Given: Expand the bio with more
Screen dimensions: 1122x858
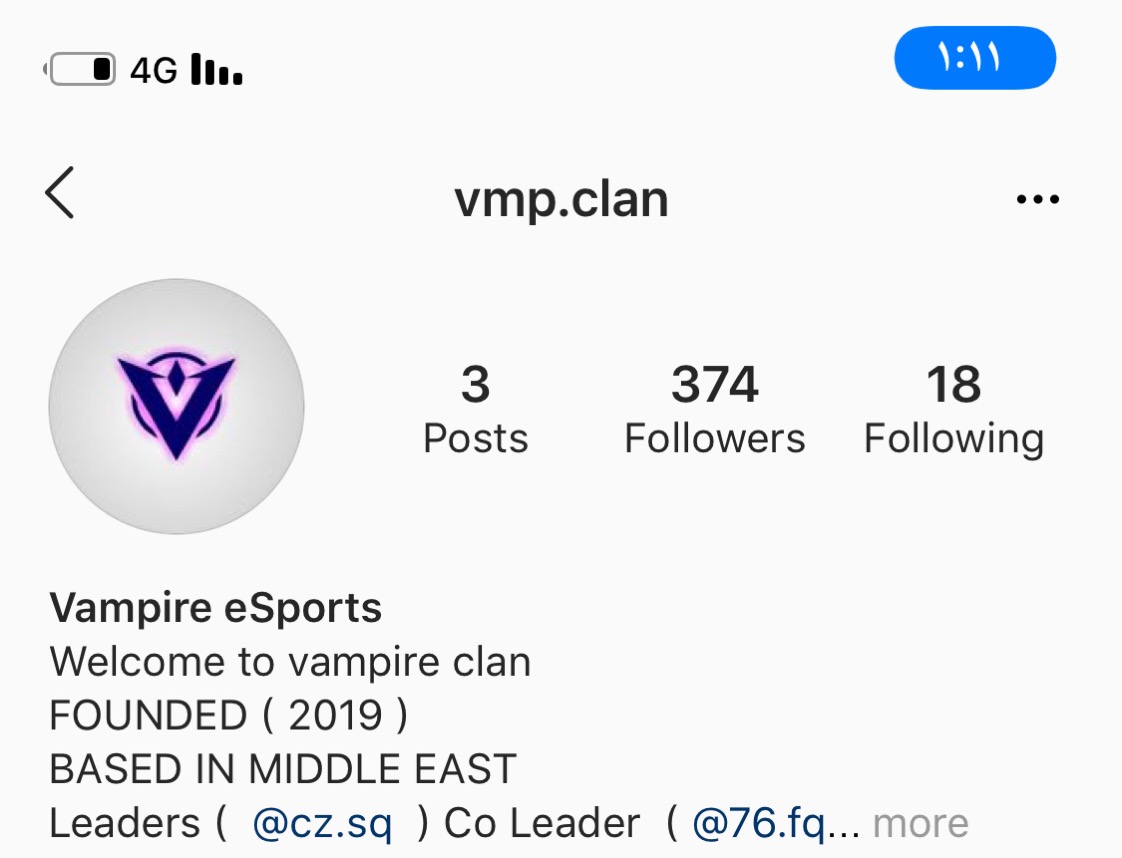Looking at the screenshot, I should tap(920, 824).
